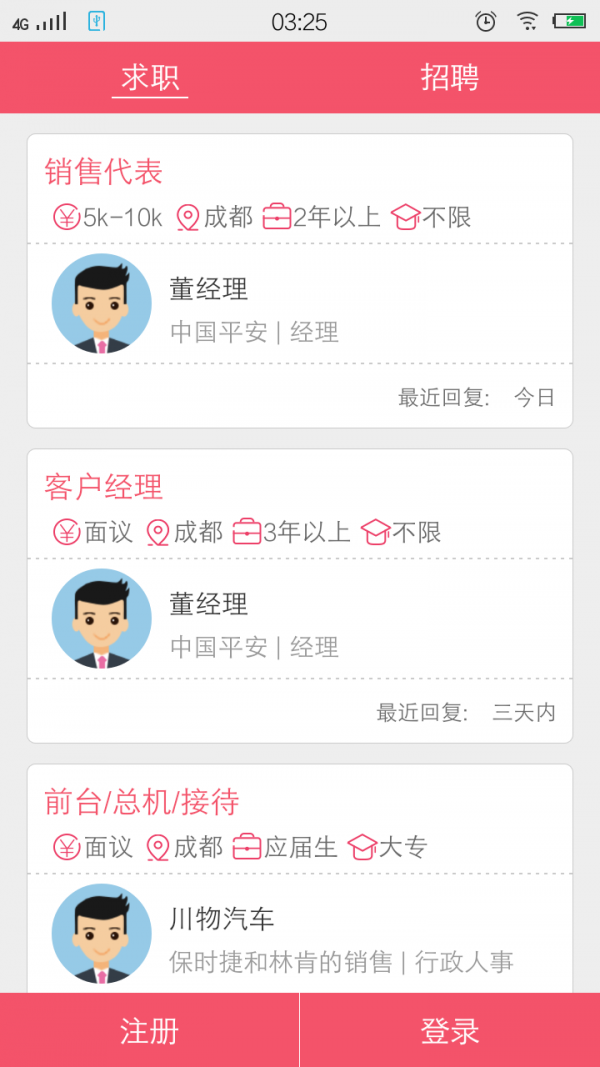Open the 销售代表 job card
The height and width of the screenshot is (1067, 600).
pos(300,280)
